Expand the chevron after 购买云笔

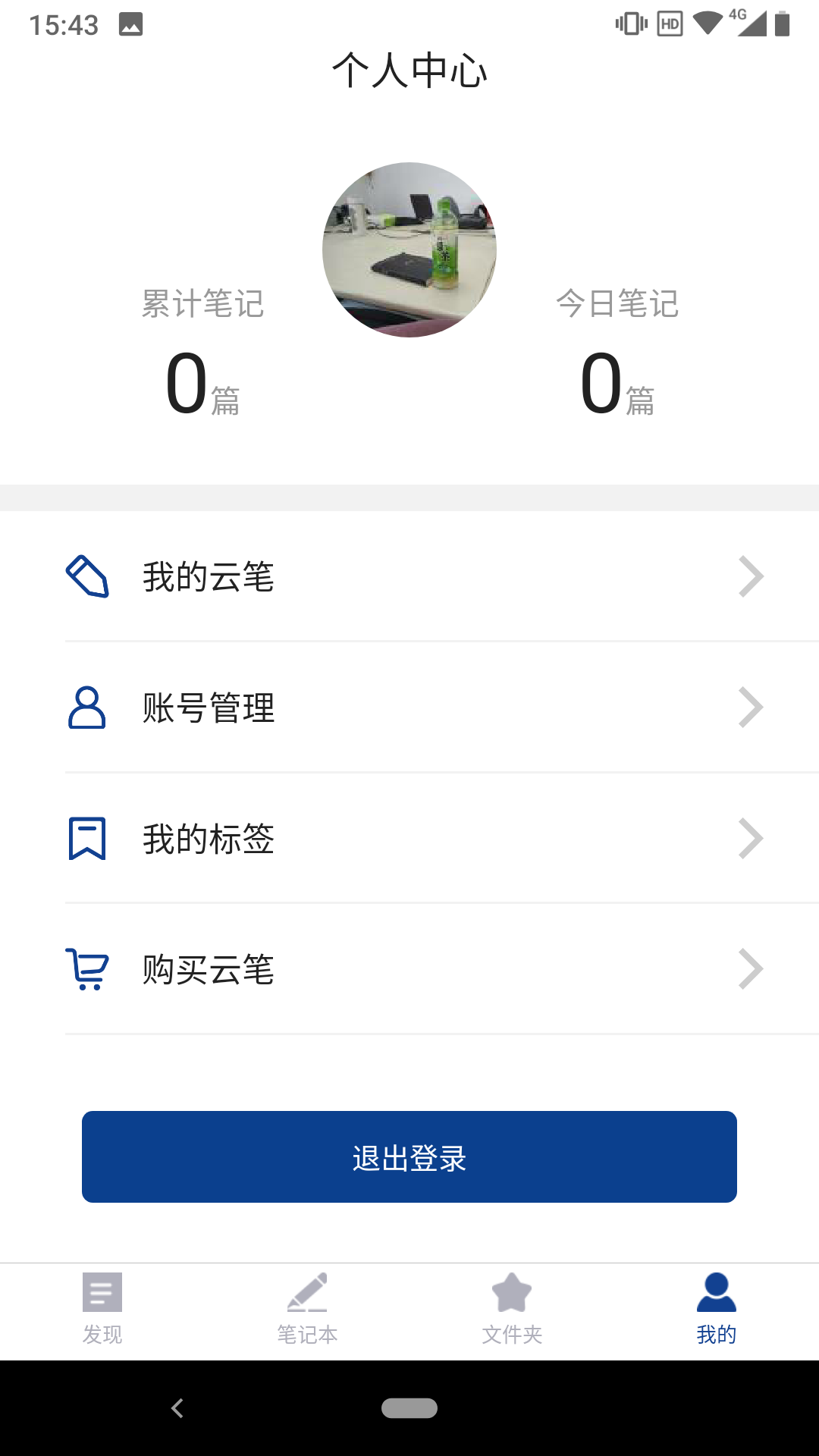coord(751,968)
